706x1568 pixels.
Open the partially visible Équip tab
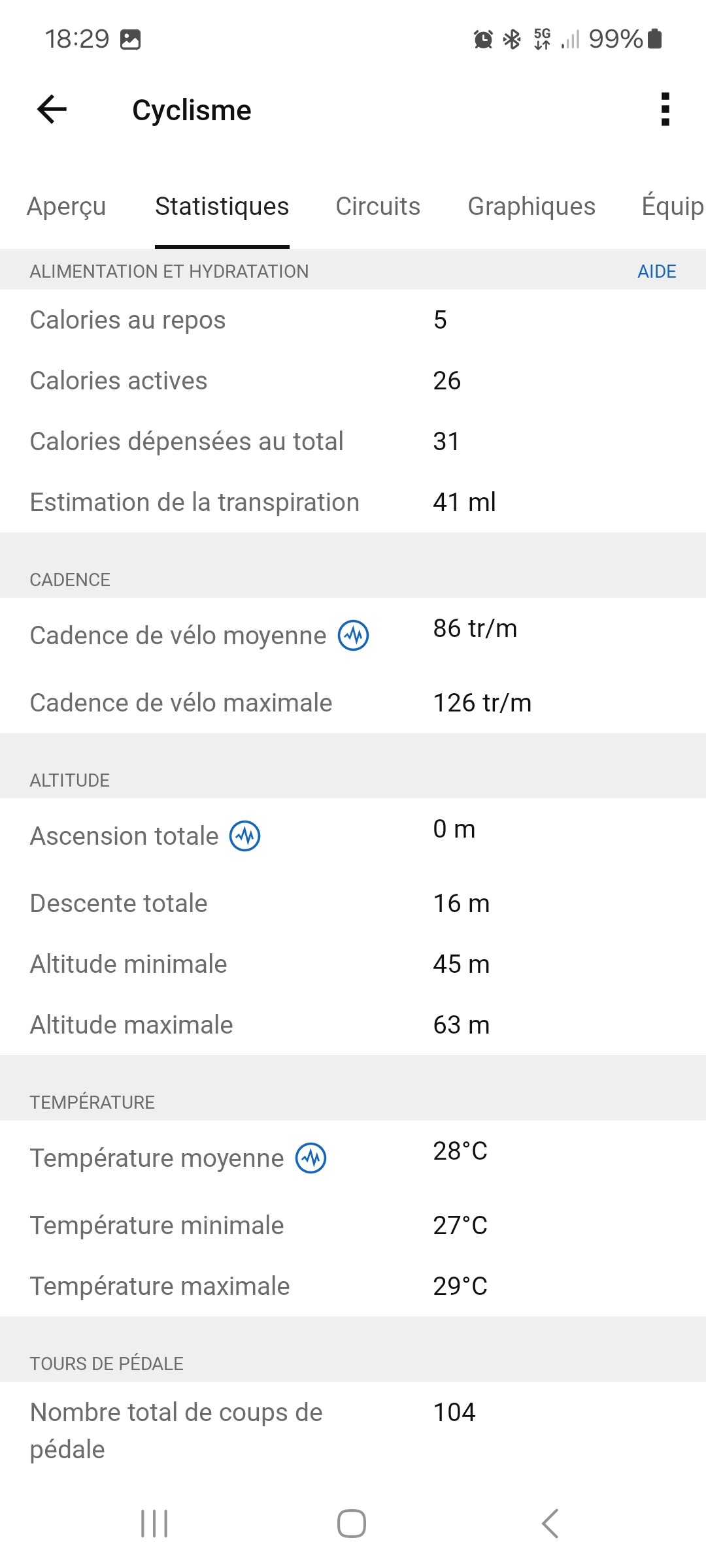click(673, 206)
